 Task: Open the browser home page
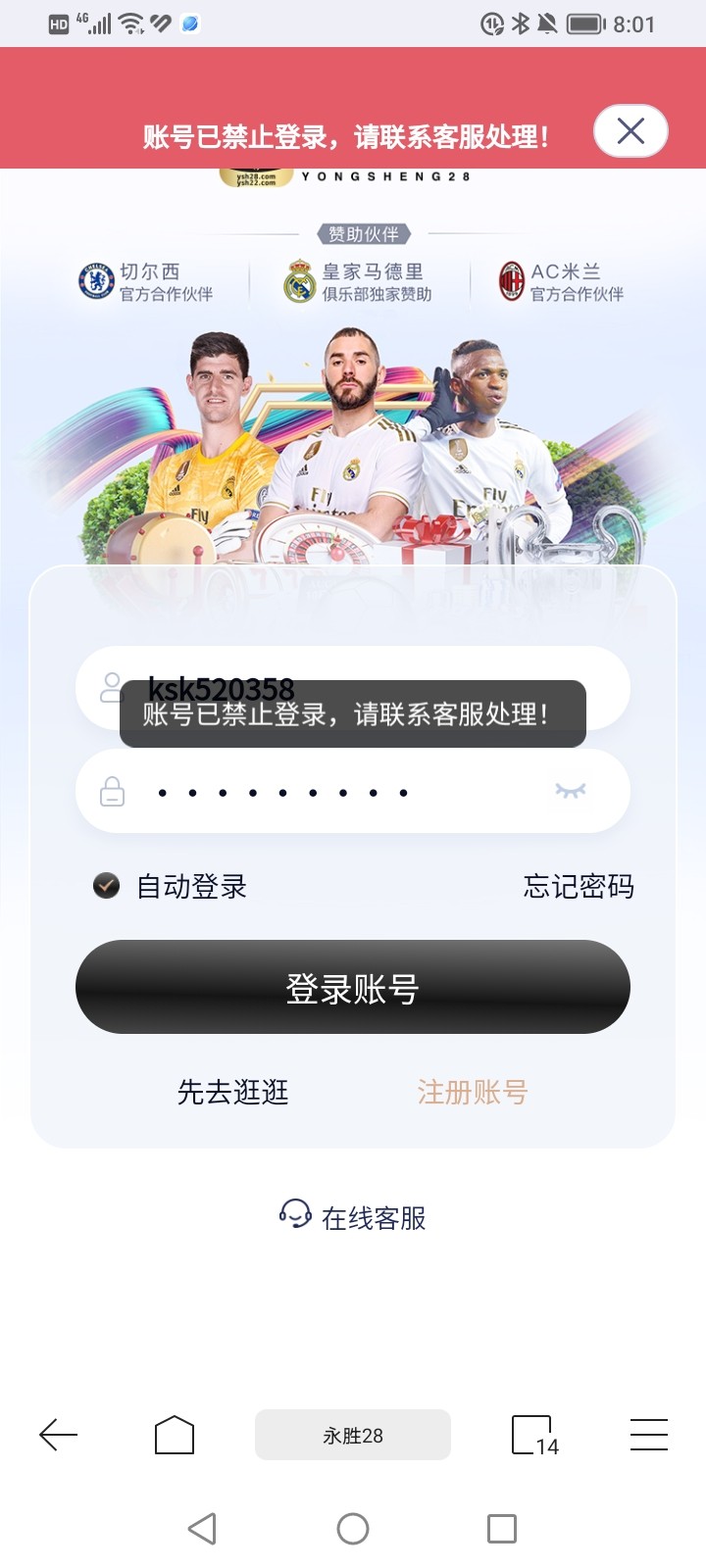175,1435
